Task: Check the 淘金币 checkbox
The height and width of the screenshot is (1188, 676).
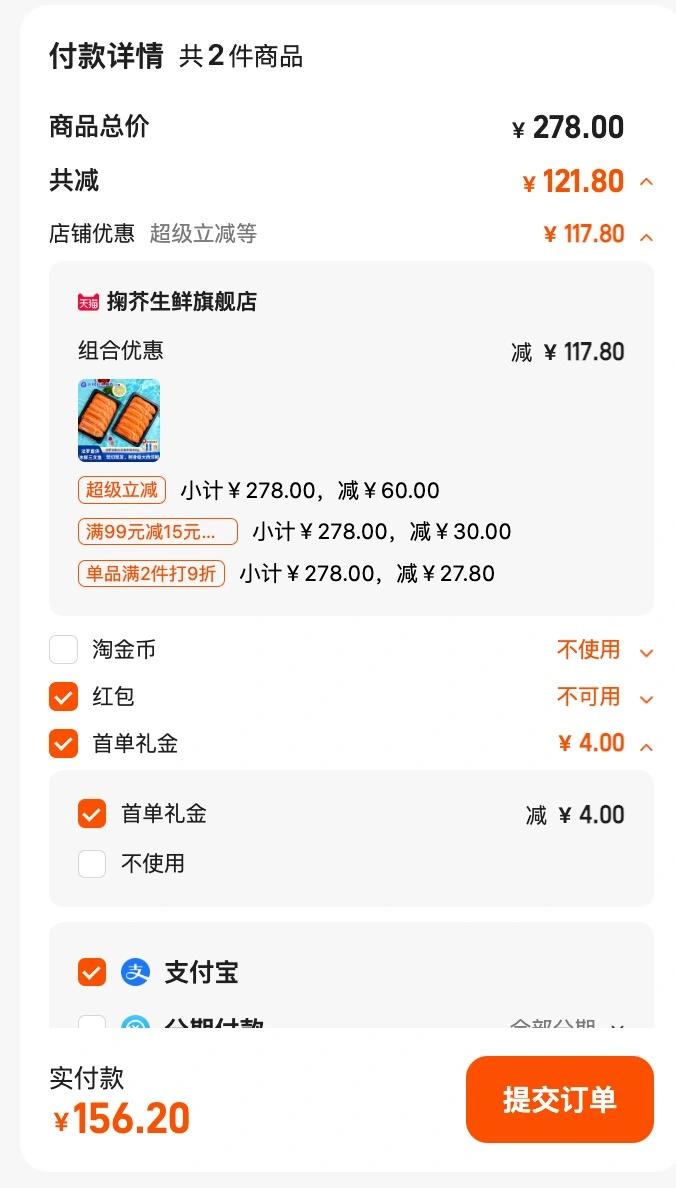Action: (63, 649)
